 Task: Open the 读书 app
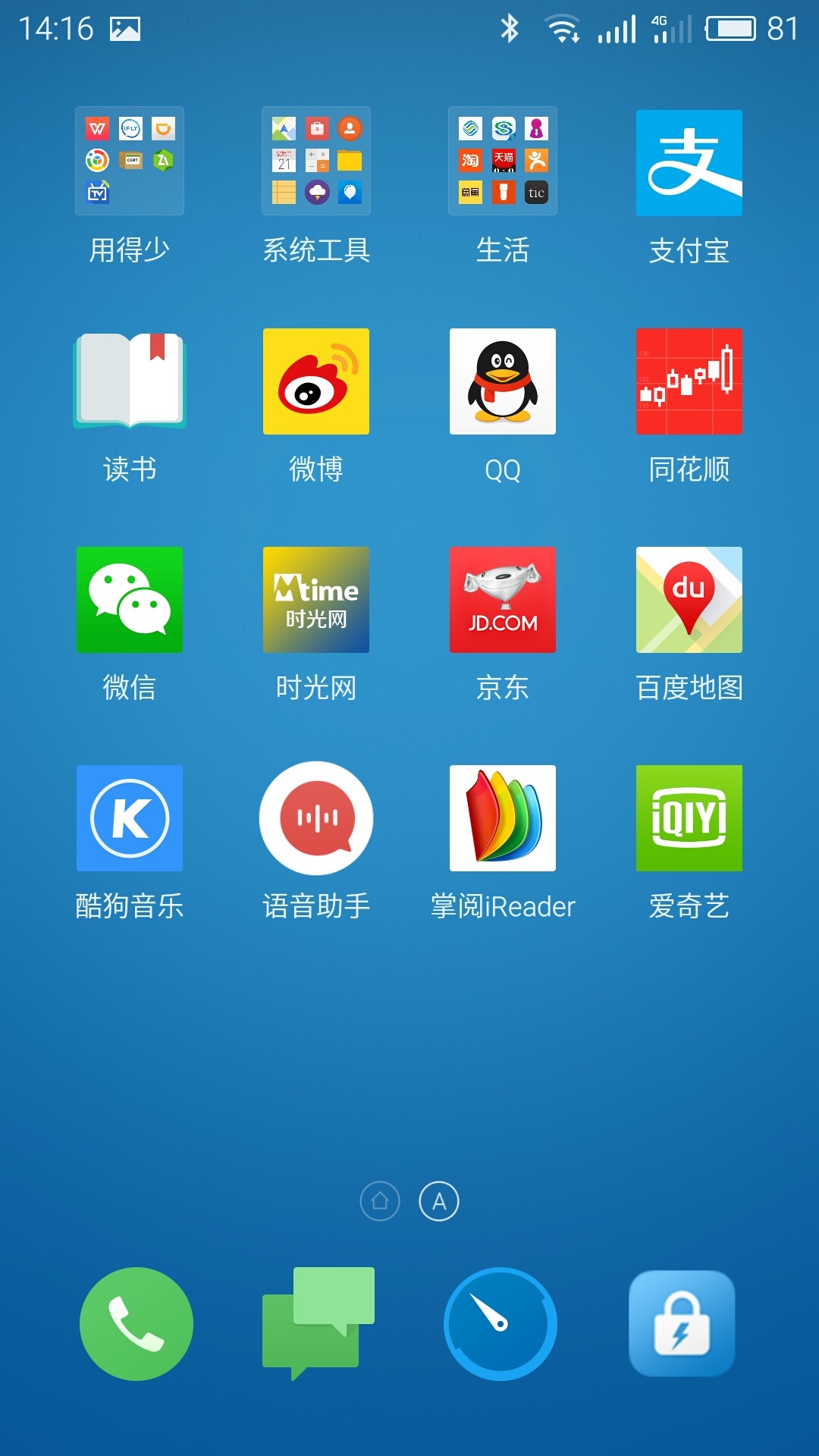(130, 381)
